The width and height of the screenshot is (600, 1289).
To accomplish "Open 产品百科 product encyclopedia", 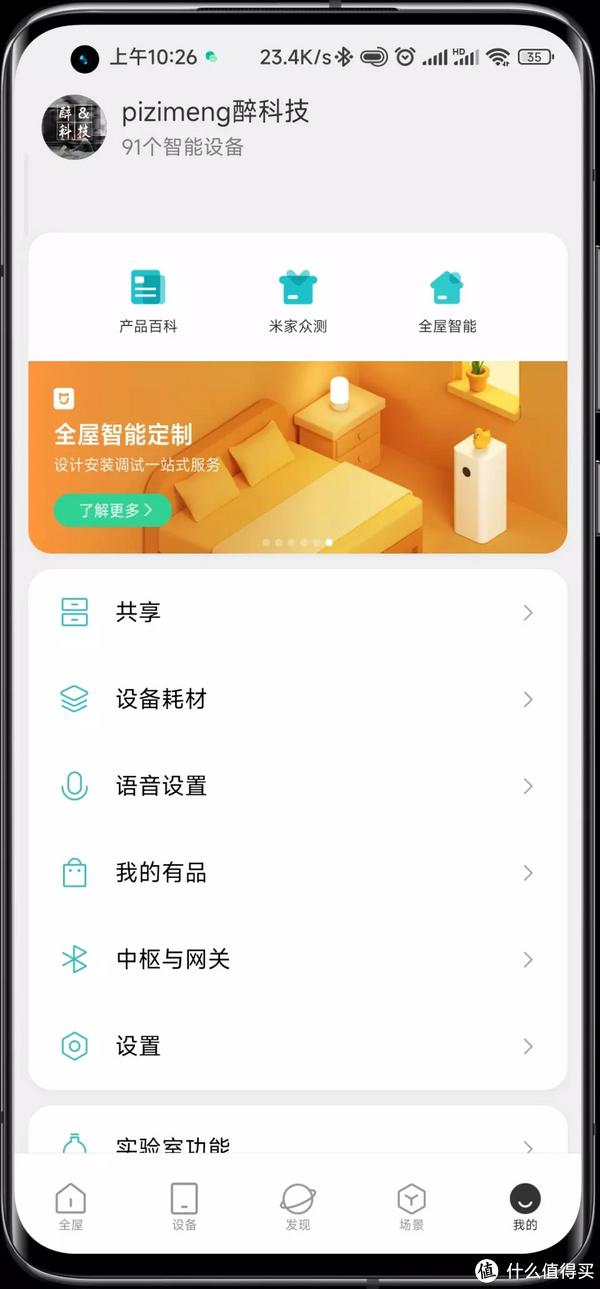I will [148, 299].
